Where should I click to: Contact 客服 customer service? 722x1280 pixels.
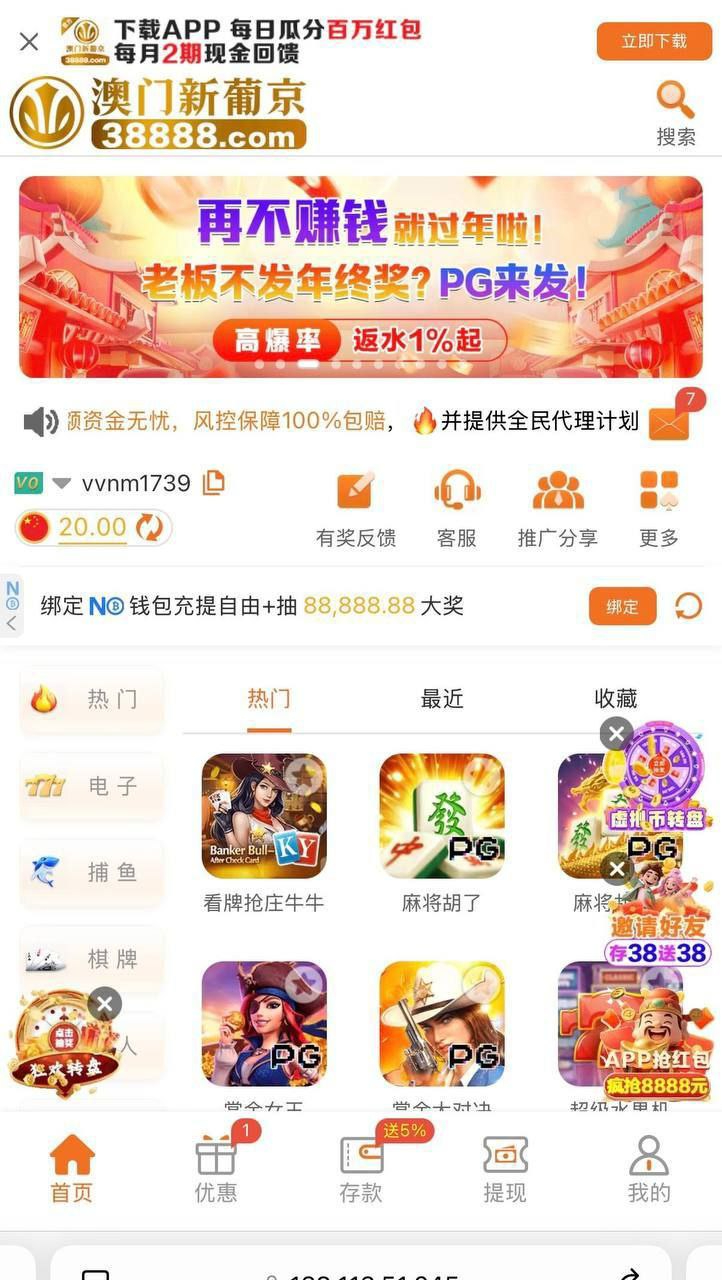(457, 508)
